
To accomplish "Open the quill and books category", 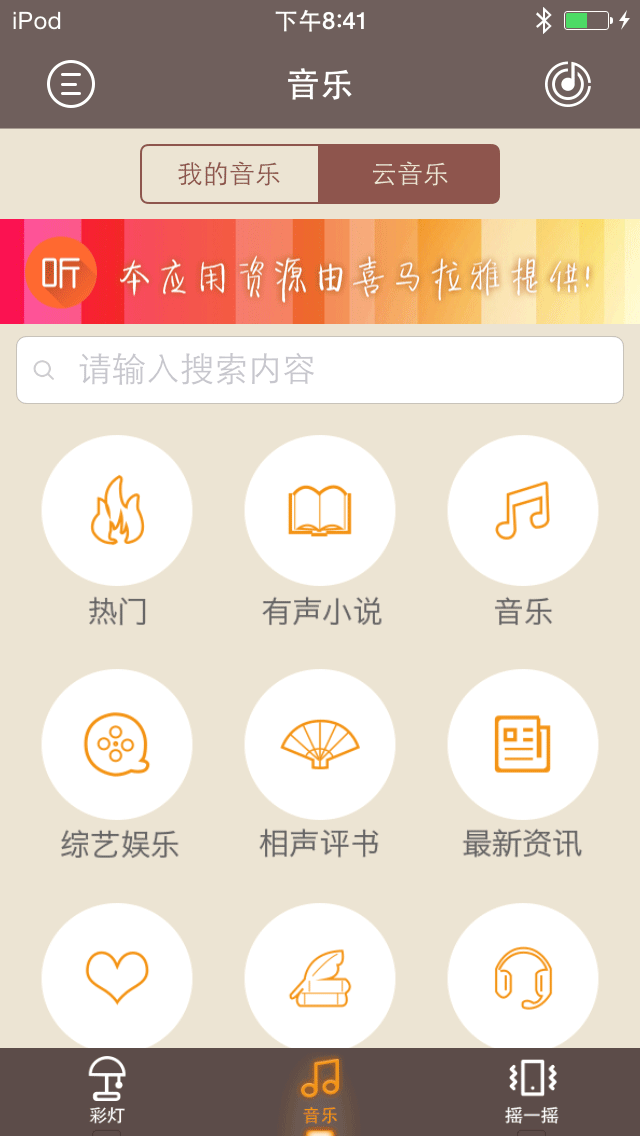I will pyautogui.click(x=320, y=975).
